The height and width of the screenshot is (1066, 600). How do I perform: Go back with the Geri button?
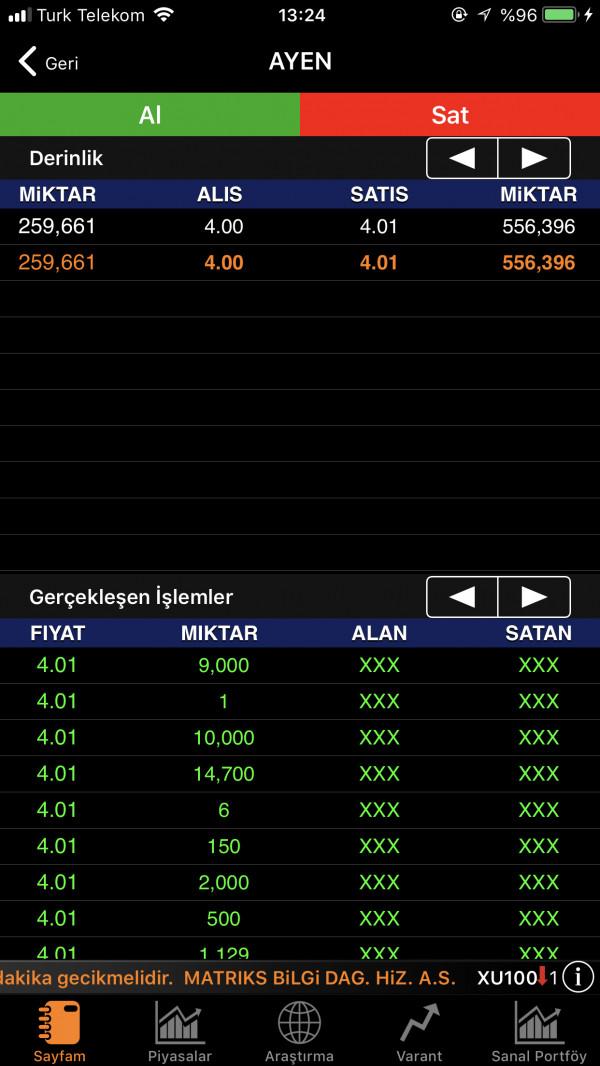click(48, 63)
